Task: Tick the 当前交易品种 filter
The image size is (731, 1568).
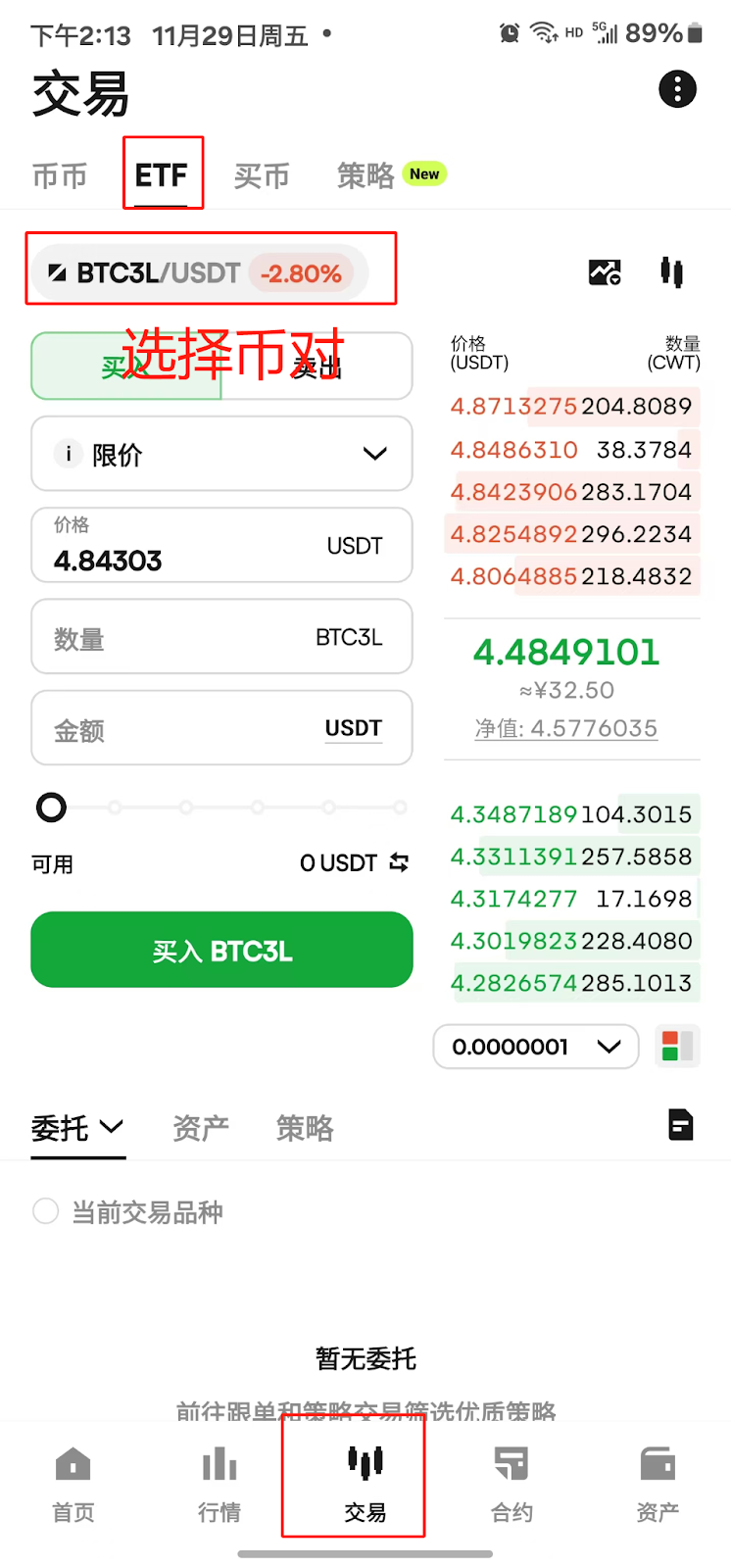Action: tap(46, 1211)
